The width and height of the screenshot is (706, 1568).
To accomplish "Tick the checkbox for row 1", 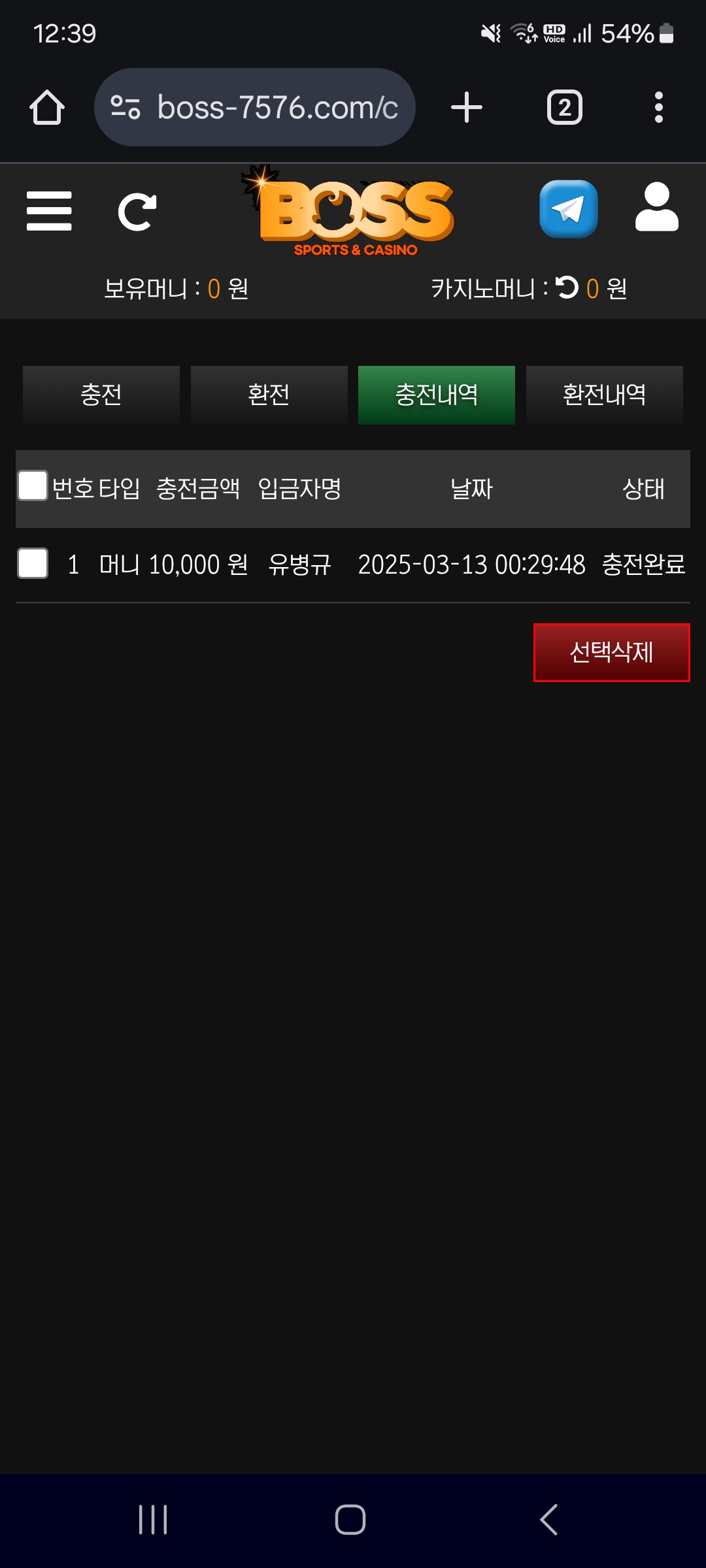I will [x=33, y=563].
